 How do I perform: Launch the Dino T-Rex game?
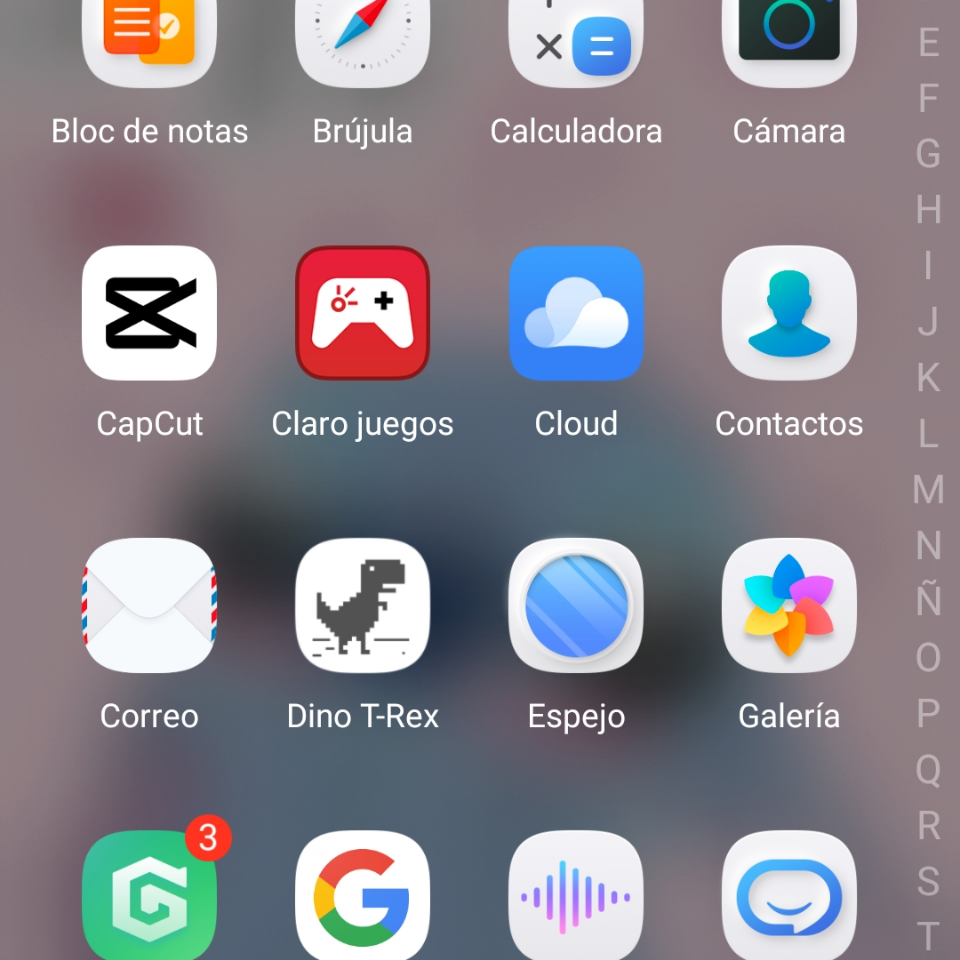click(x=362, y=605)
